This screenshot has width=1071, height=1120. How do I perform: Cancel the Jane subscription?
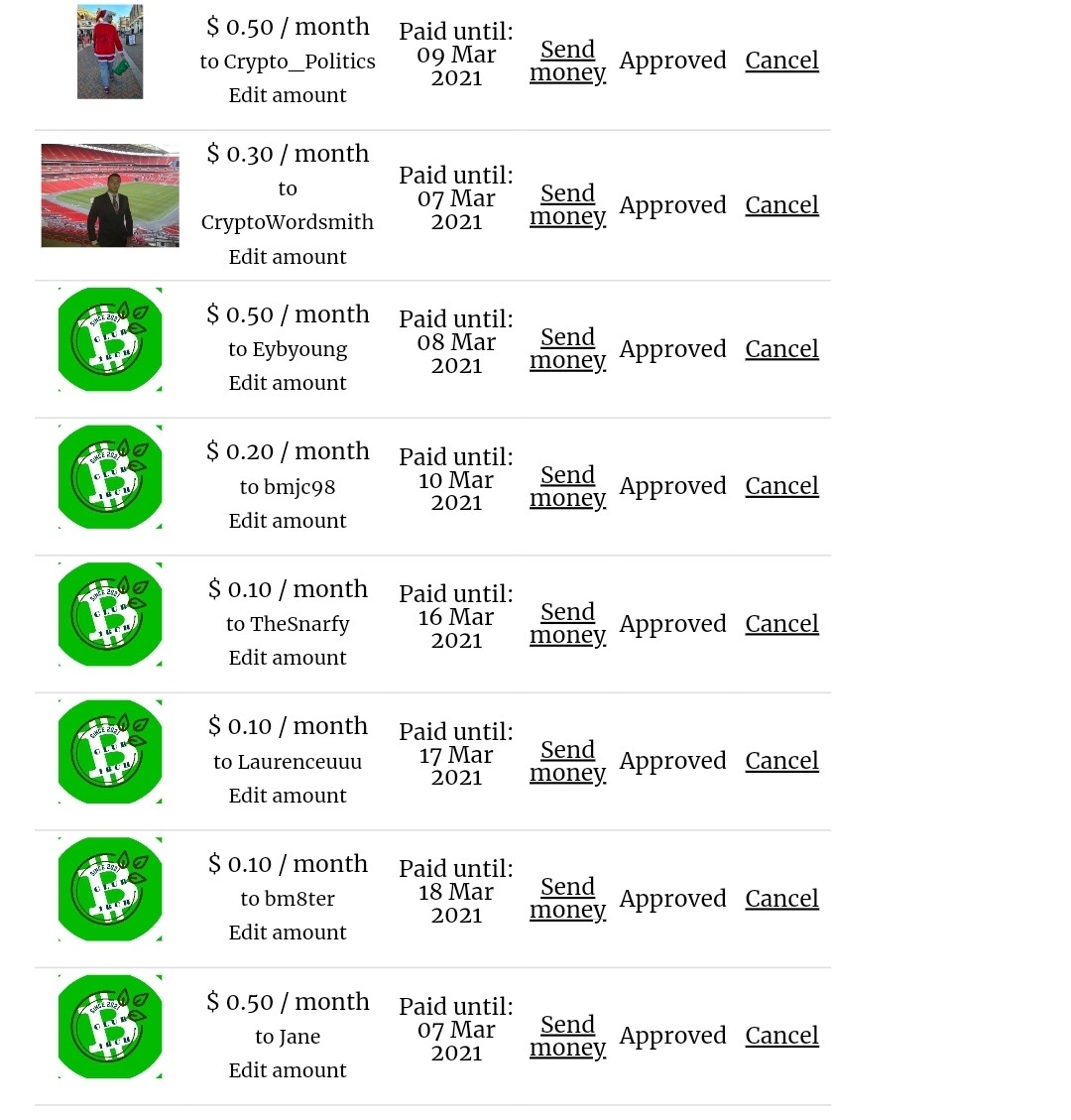coord(781,1036)
